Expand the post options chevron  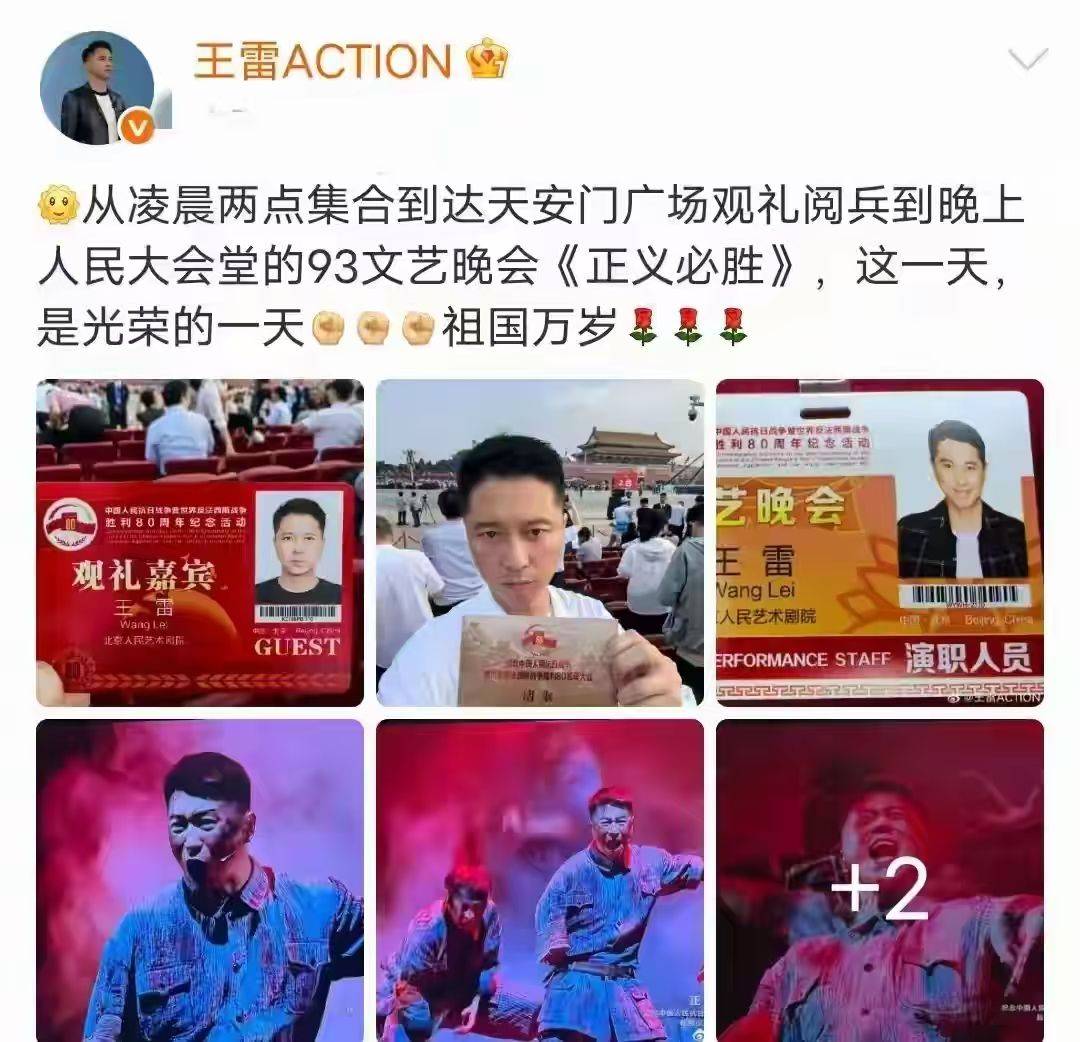point(1027,60)
